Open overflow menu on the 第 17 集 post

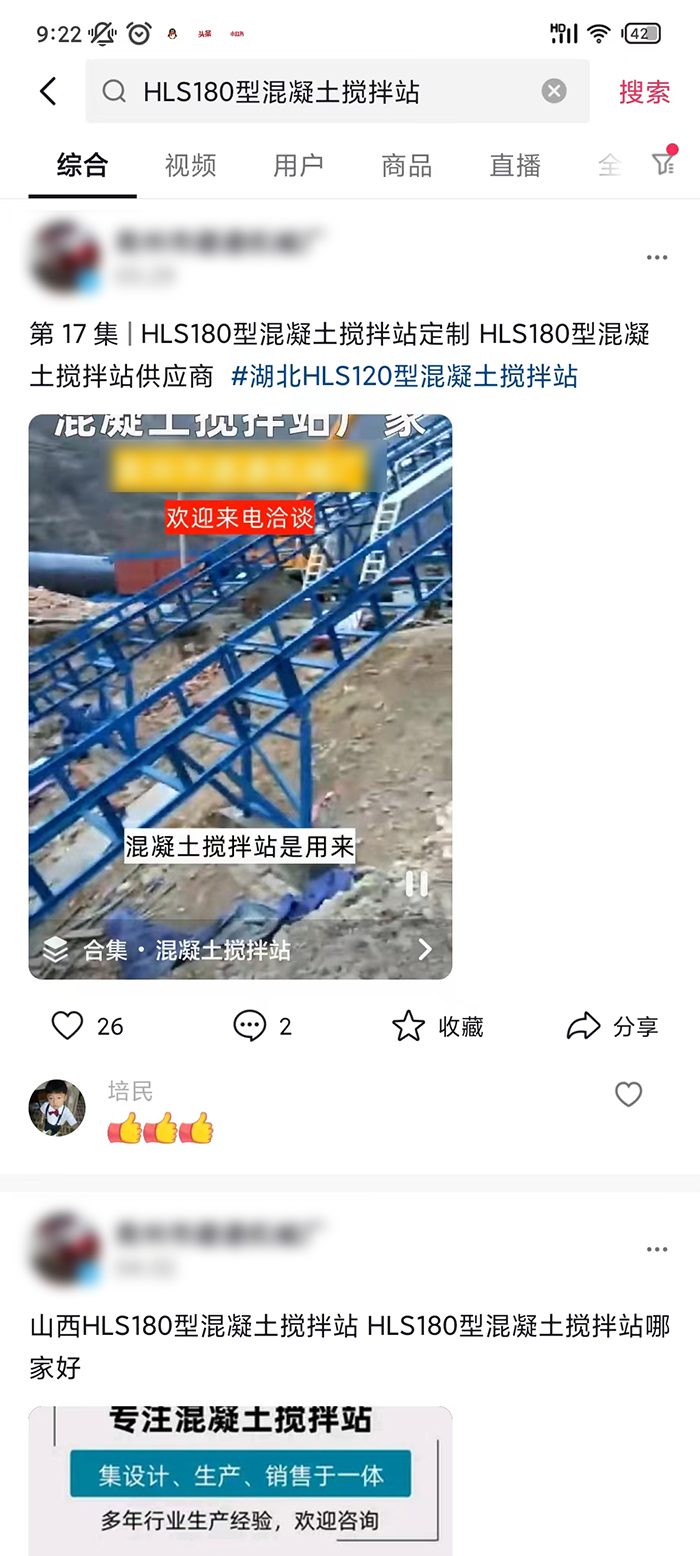pyautogui.click(x=657, y=258)
